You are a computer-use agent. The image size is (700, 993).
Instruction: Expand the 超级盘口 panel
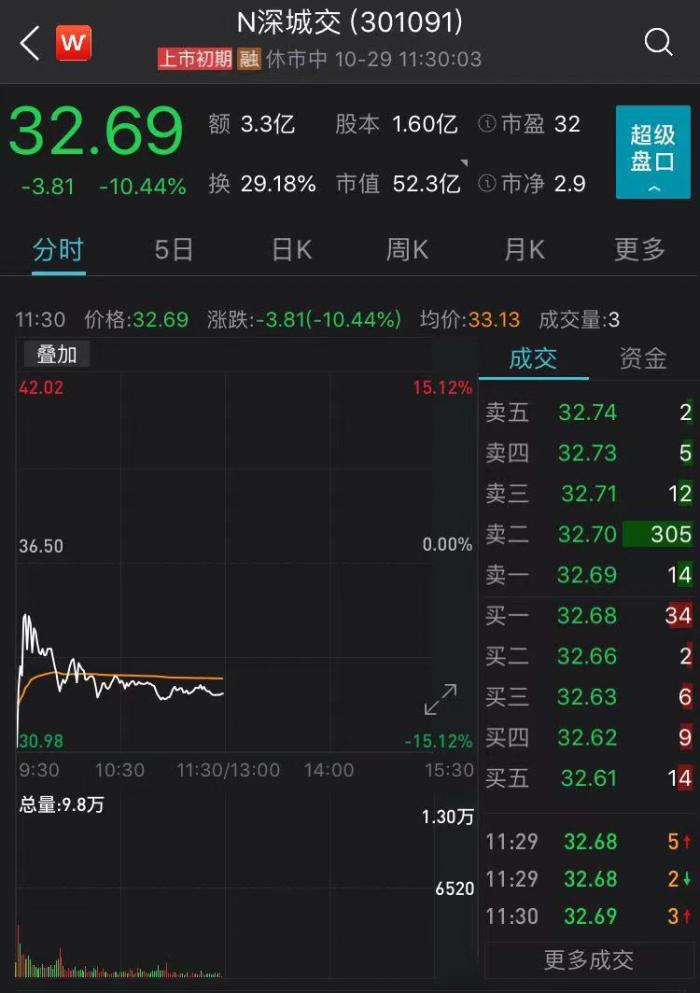coord(652,153)
